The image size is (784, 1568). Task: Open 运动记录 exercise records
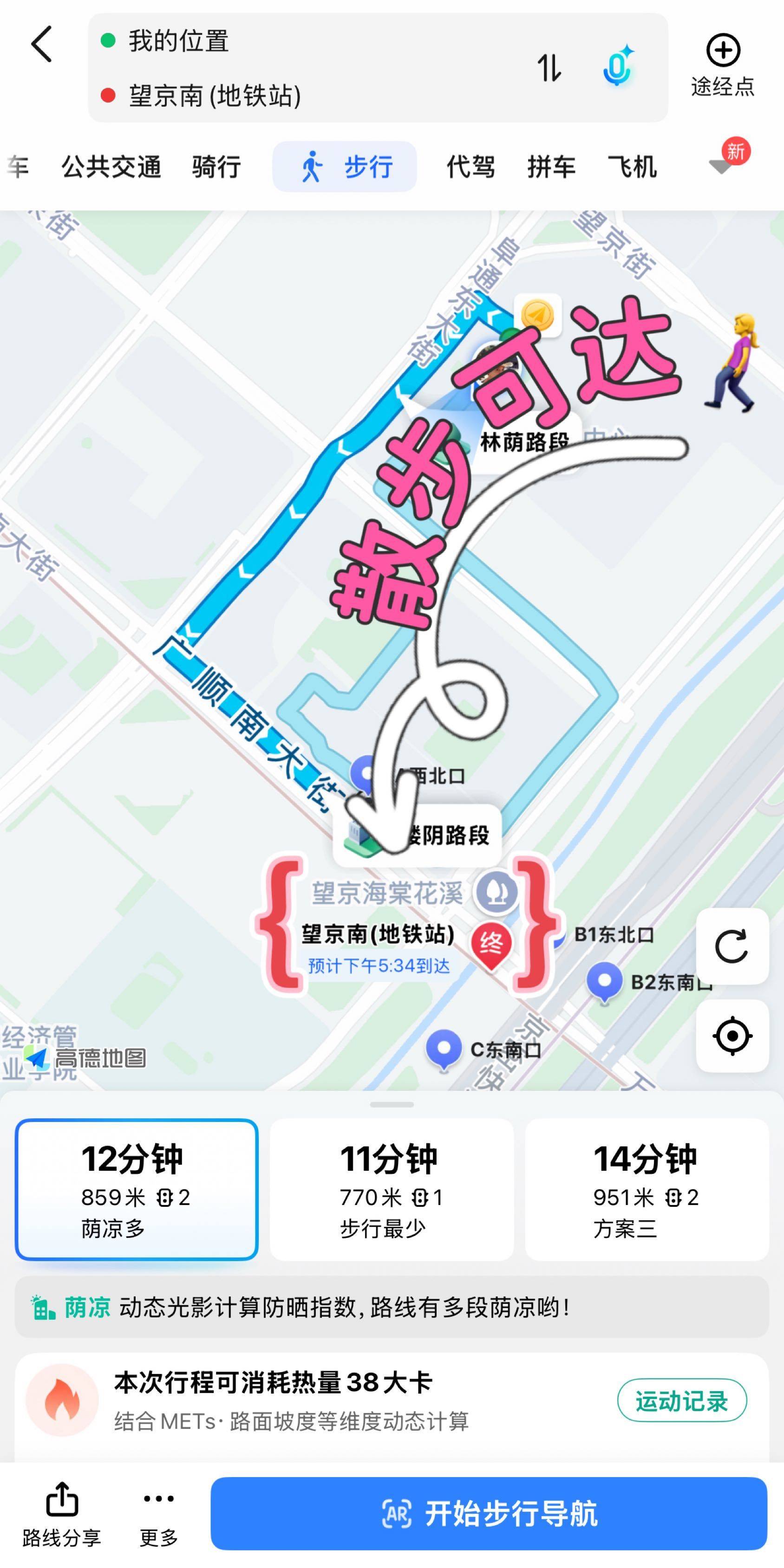pos(682,1400)
